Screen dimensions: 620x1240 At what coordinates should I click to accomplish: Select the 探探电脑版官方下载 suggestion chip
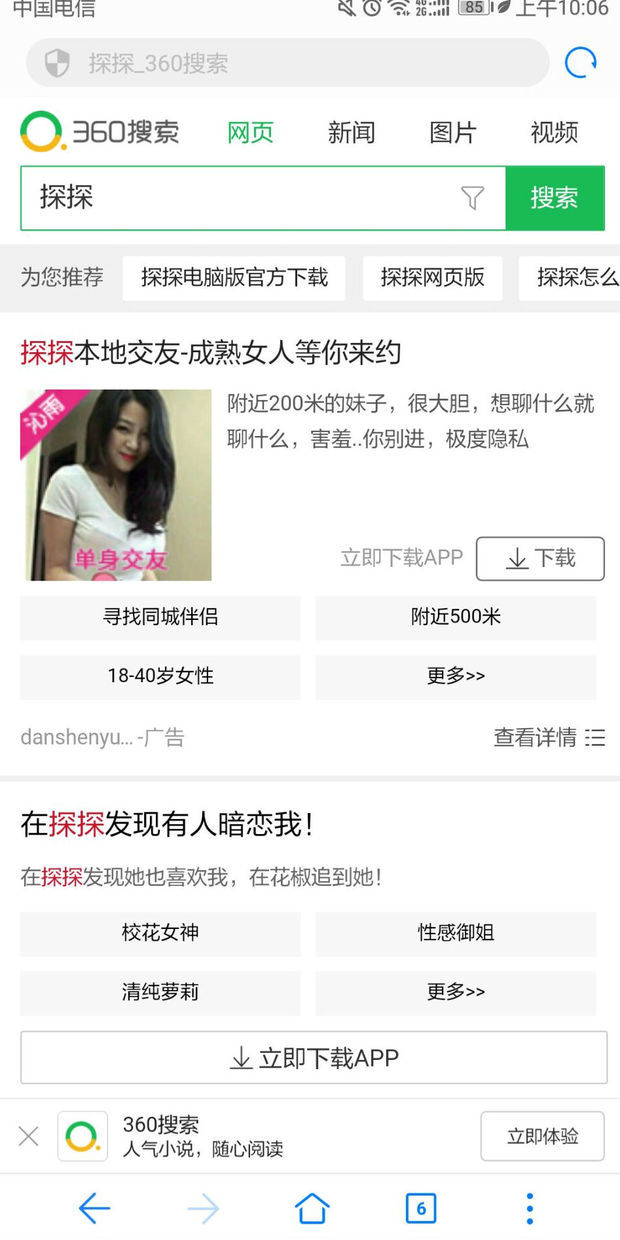(234, 278)
